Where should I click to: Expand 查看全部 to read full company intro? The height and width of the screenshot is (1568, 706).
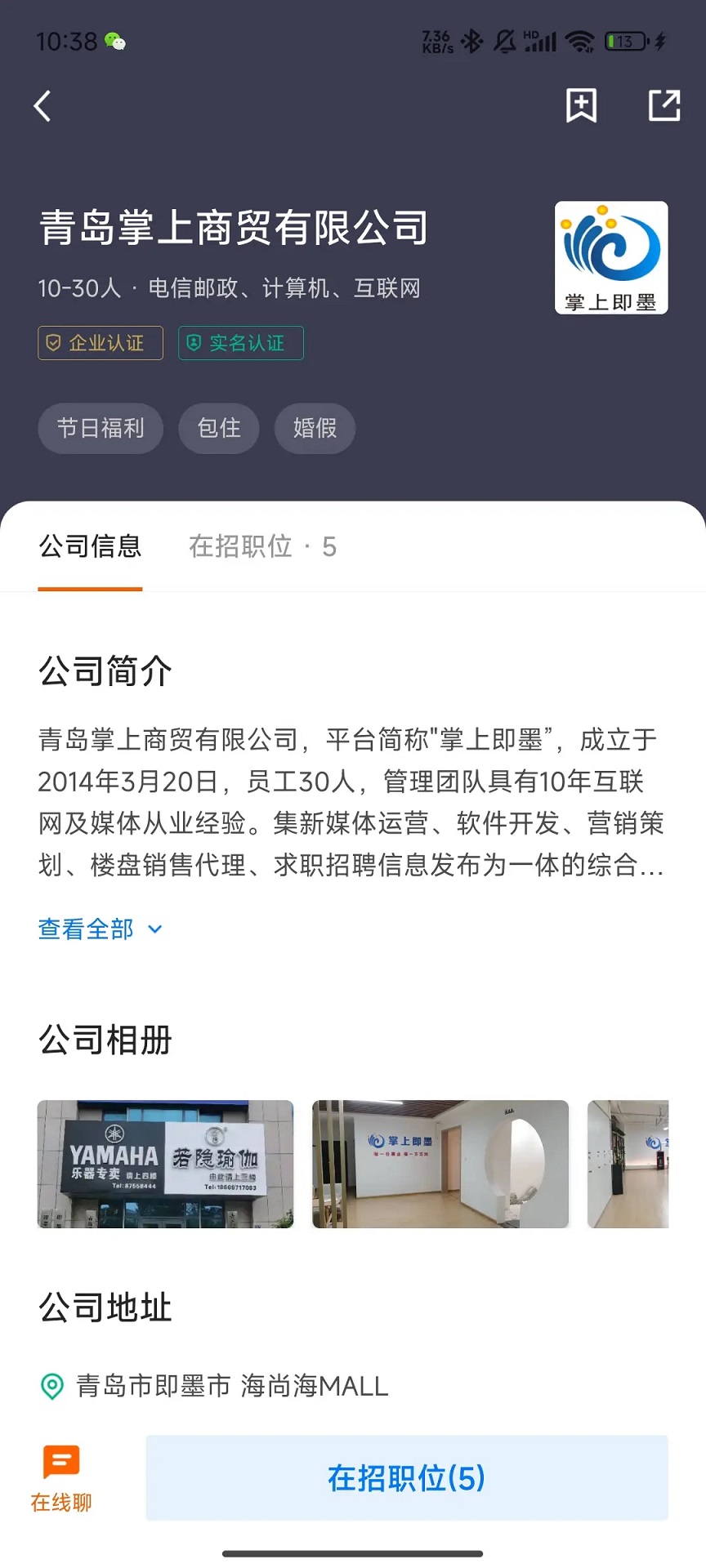coord(84,929)
